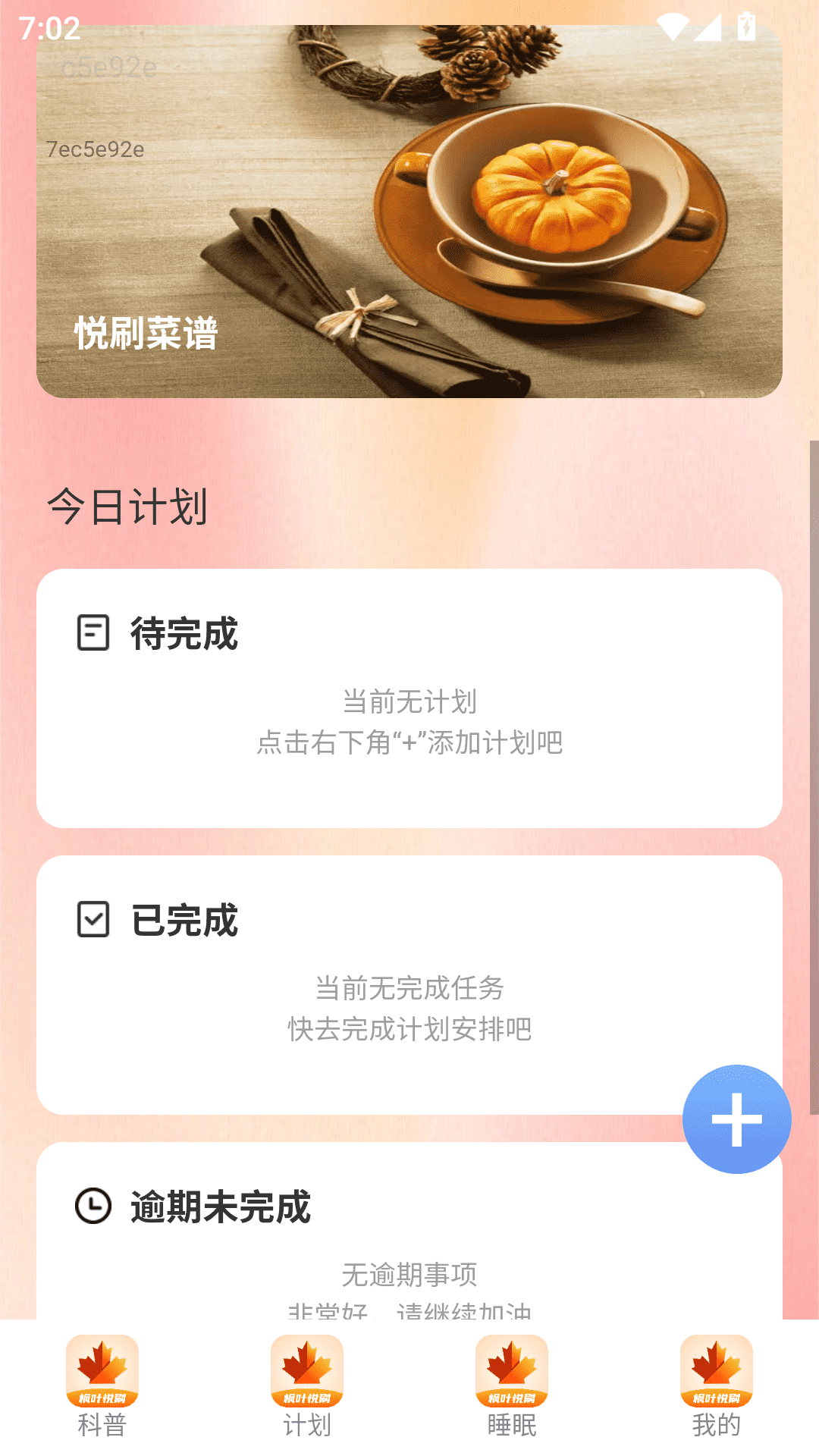This screenshot has height=1456, width=819.
Task: Tap the Wi-Fi icon in the status bar
Action: click(x=671, y=26)
